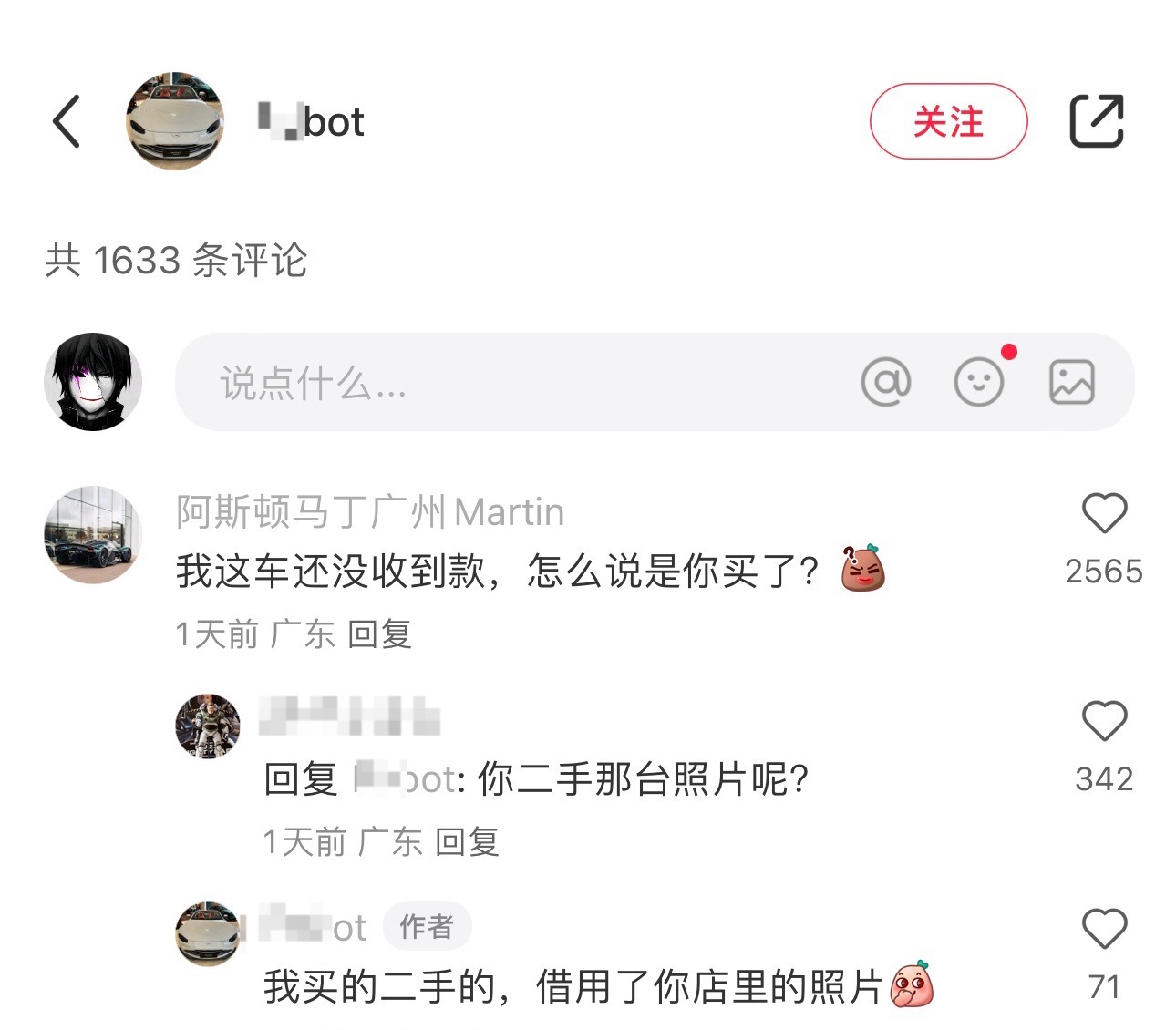Open the post author's avatar in the header
1176x1030 pixels.
pos(175,121)
